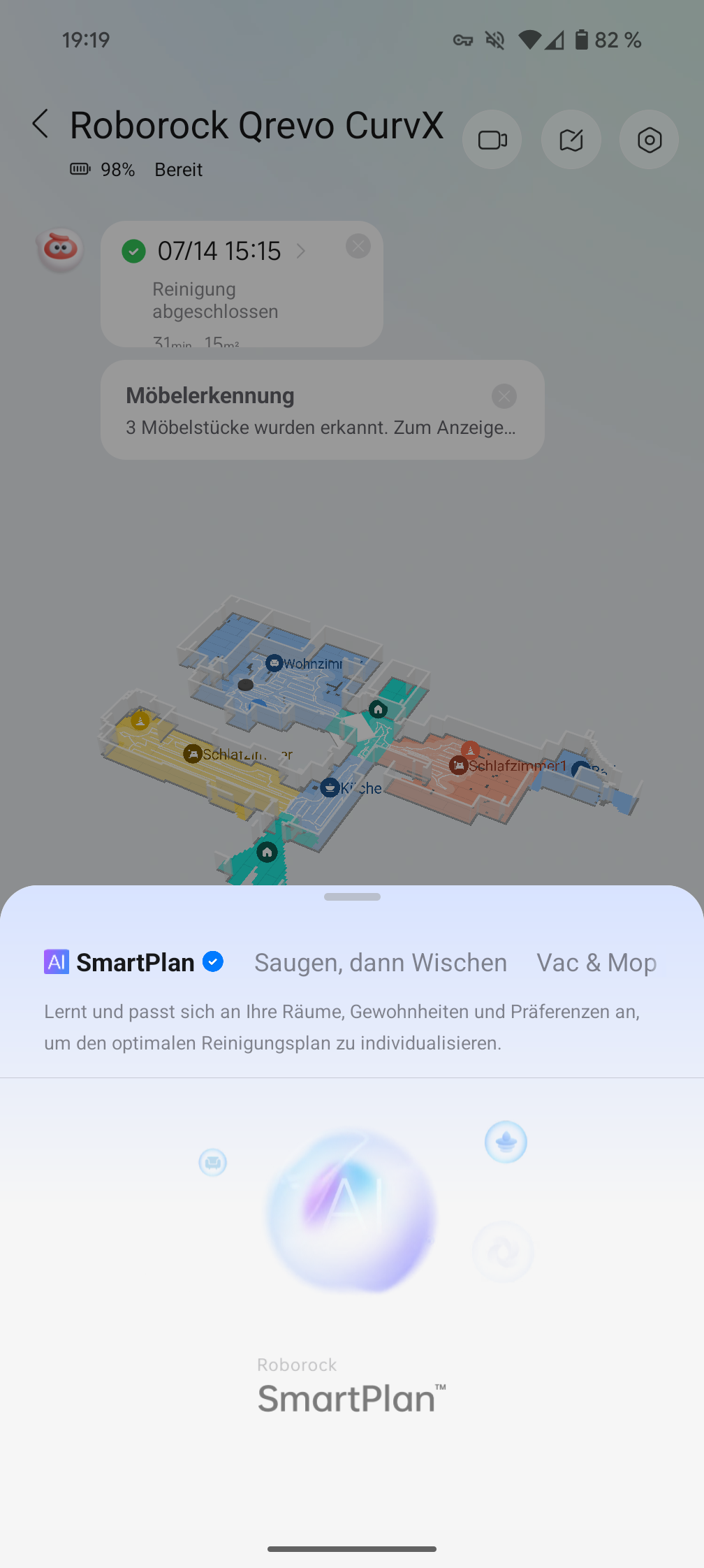The width and height of the screenshot is (704, 1568).
Task: Tap the robot mascot avatar
Action: tap(60, 249)
